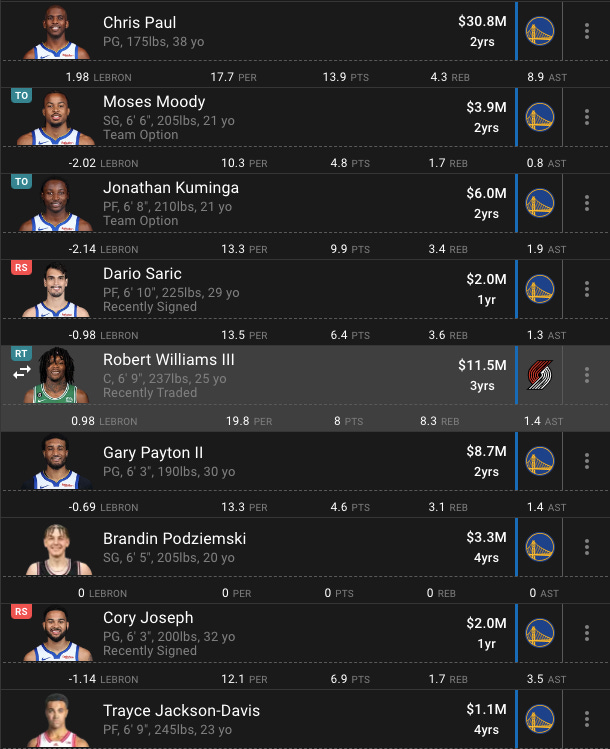Open the options menu for Brandin Podziemski
Screen dimensions: 610x749
(587, 547)
